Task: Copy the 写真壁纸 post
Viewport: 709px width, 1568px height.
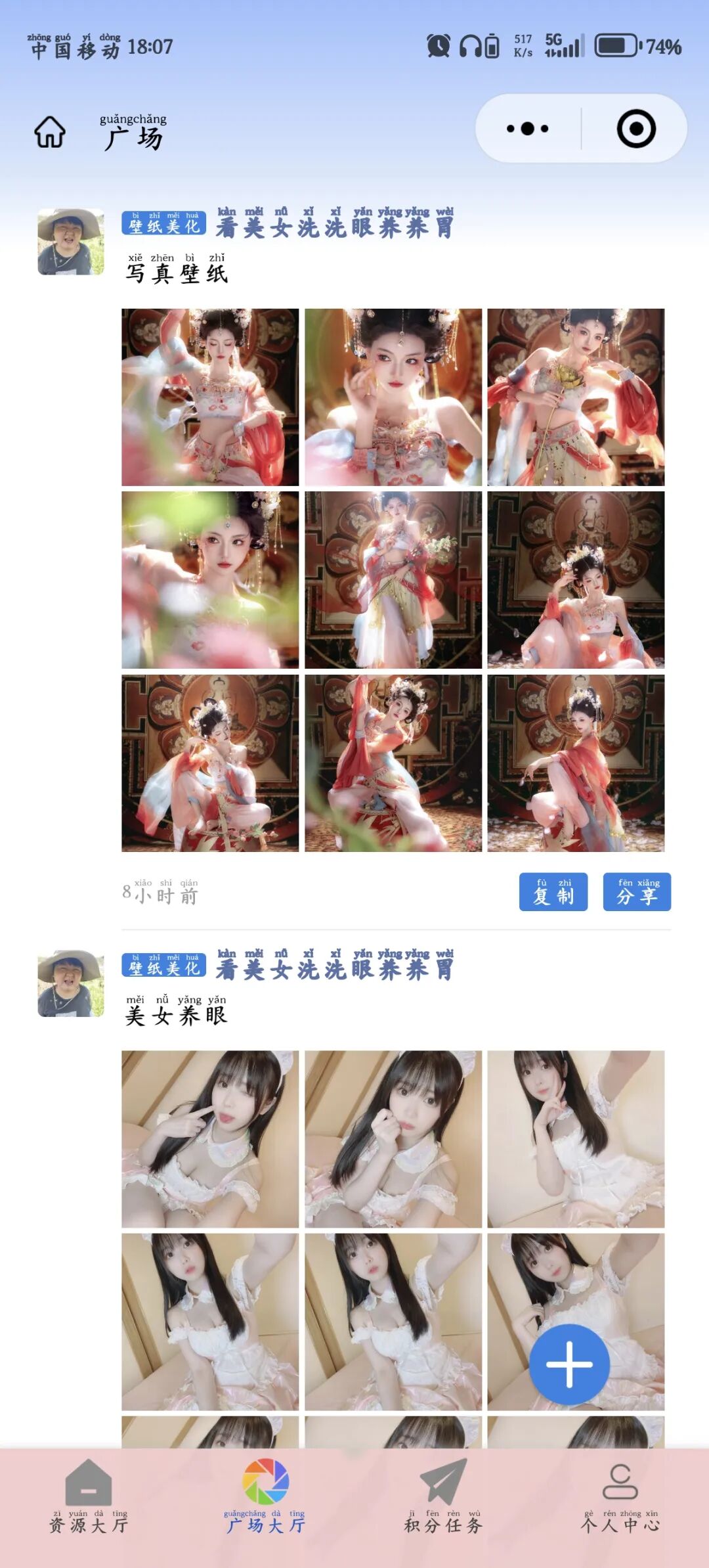Action: point(553,891)
